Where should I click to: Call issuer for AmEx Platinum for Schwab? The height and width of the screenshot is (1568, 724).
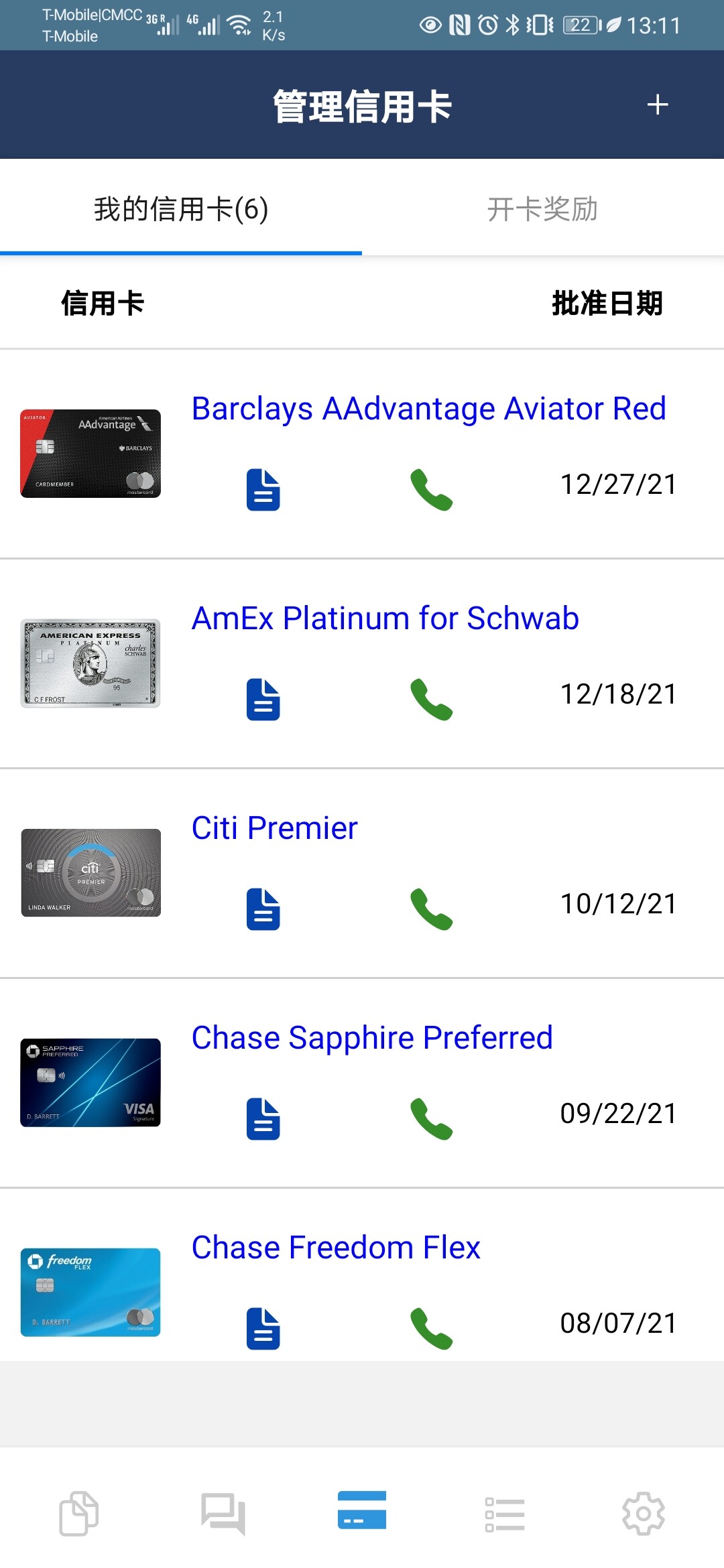point(432,700)
